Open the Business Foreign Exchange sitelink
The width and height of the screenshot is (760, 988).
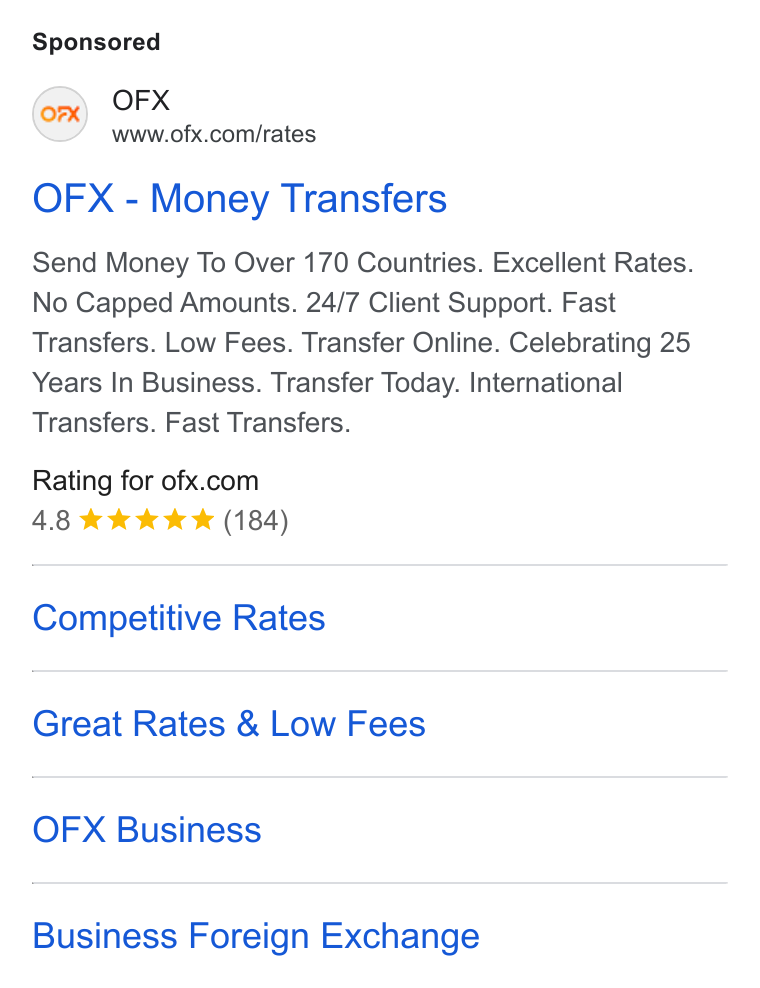(256, 936)
